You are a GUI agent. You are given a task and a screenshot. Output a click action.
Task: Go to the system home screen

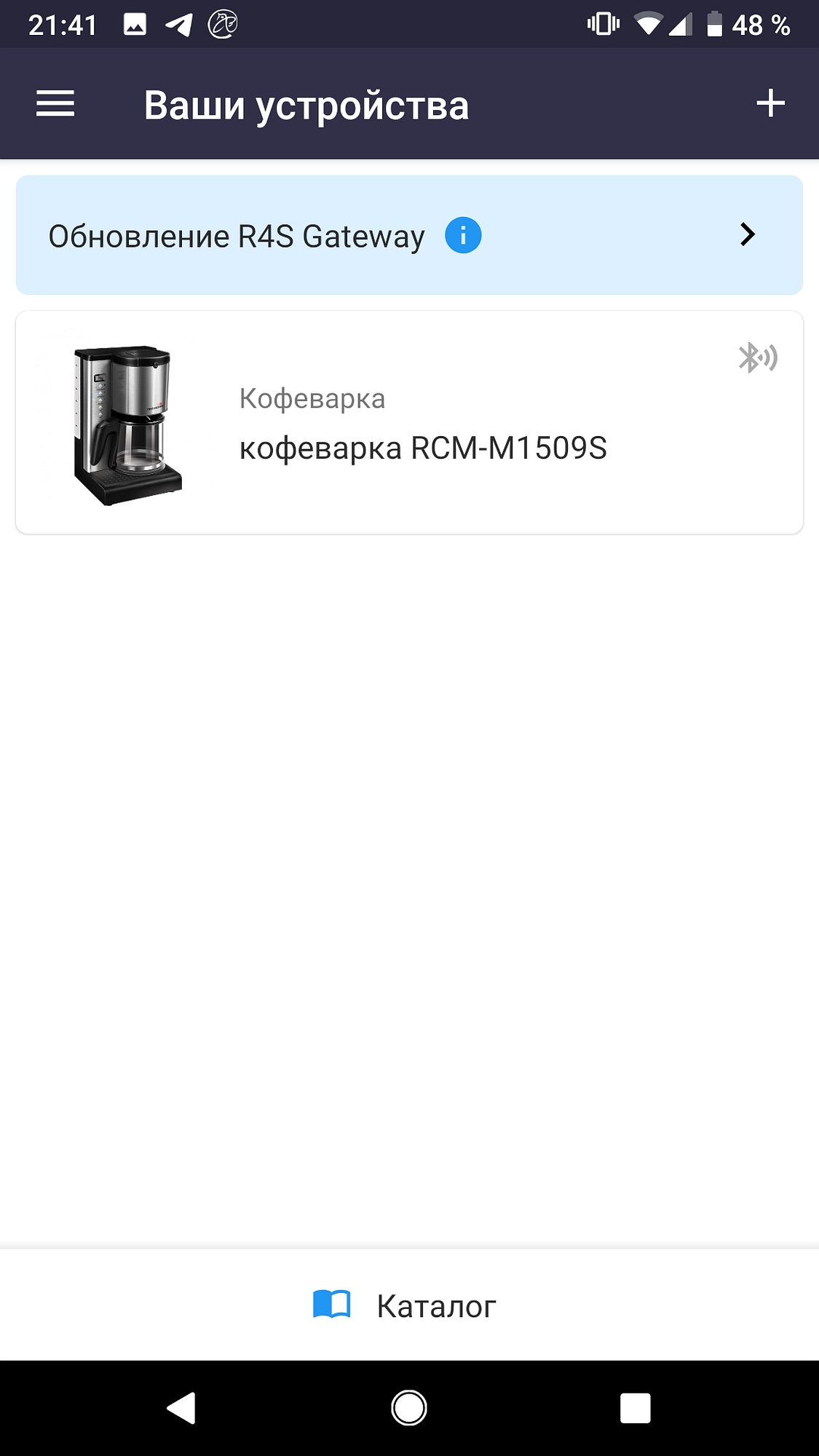pos(409,1408)
